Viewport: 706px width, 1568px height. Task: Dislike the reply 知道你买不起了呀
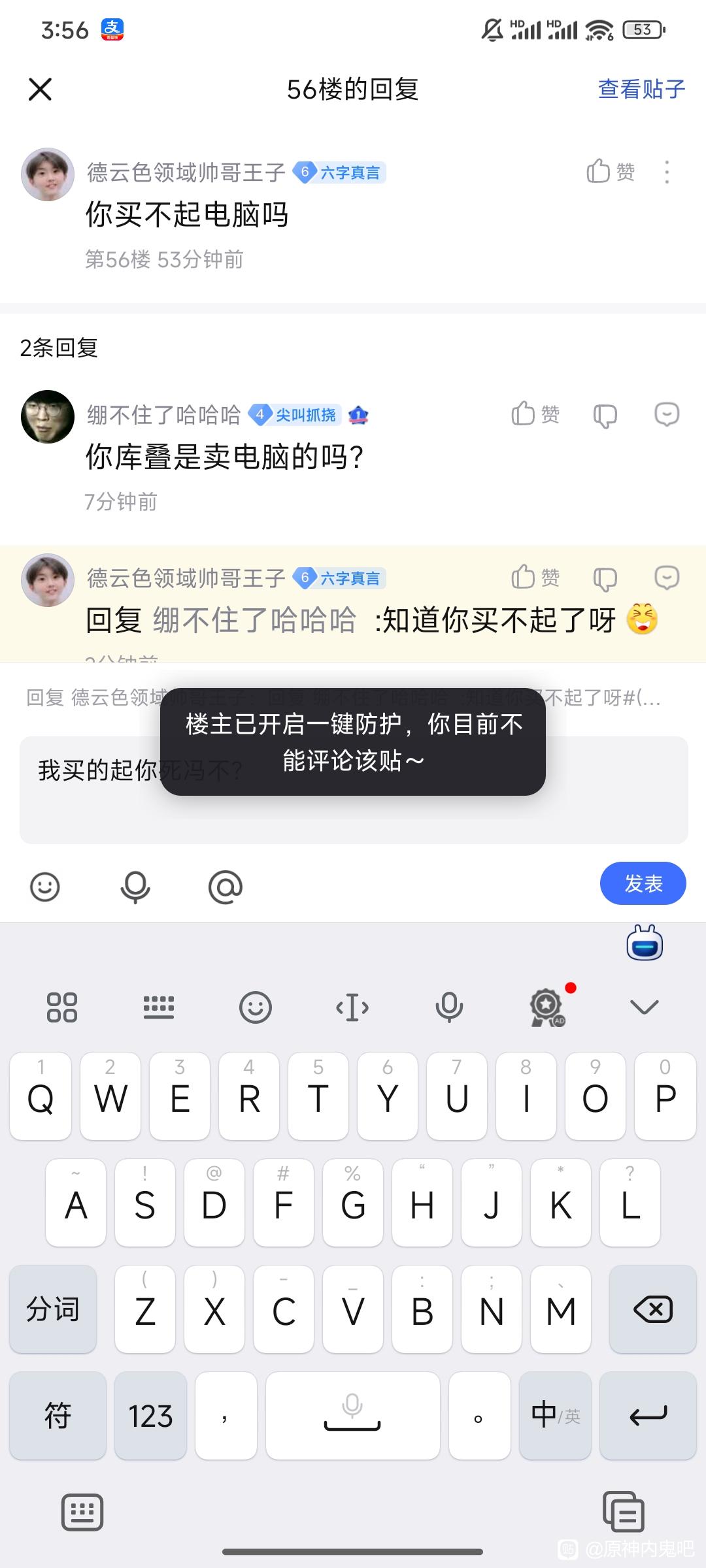click(x=605, y=579)
